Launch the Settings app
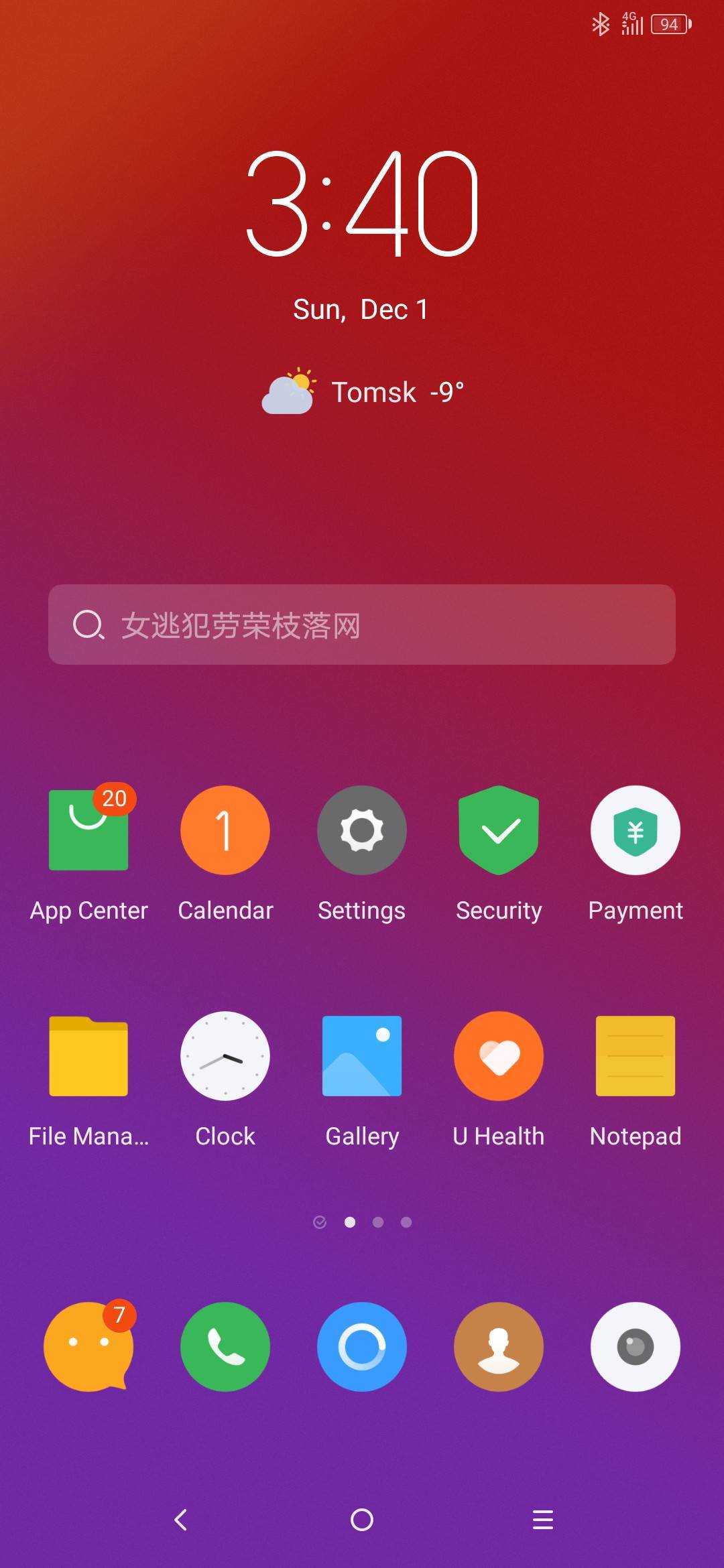Viewport: 724px width, 1568px height. (x=362, y=831)
